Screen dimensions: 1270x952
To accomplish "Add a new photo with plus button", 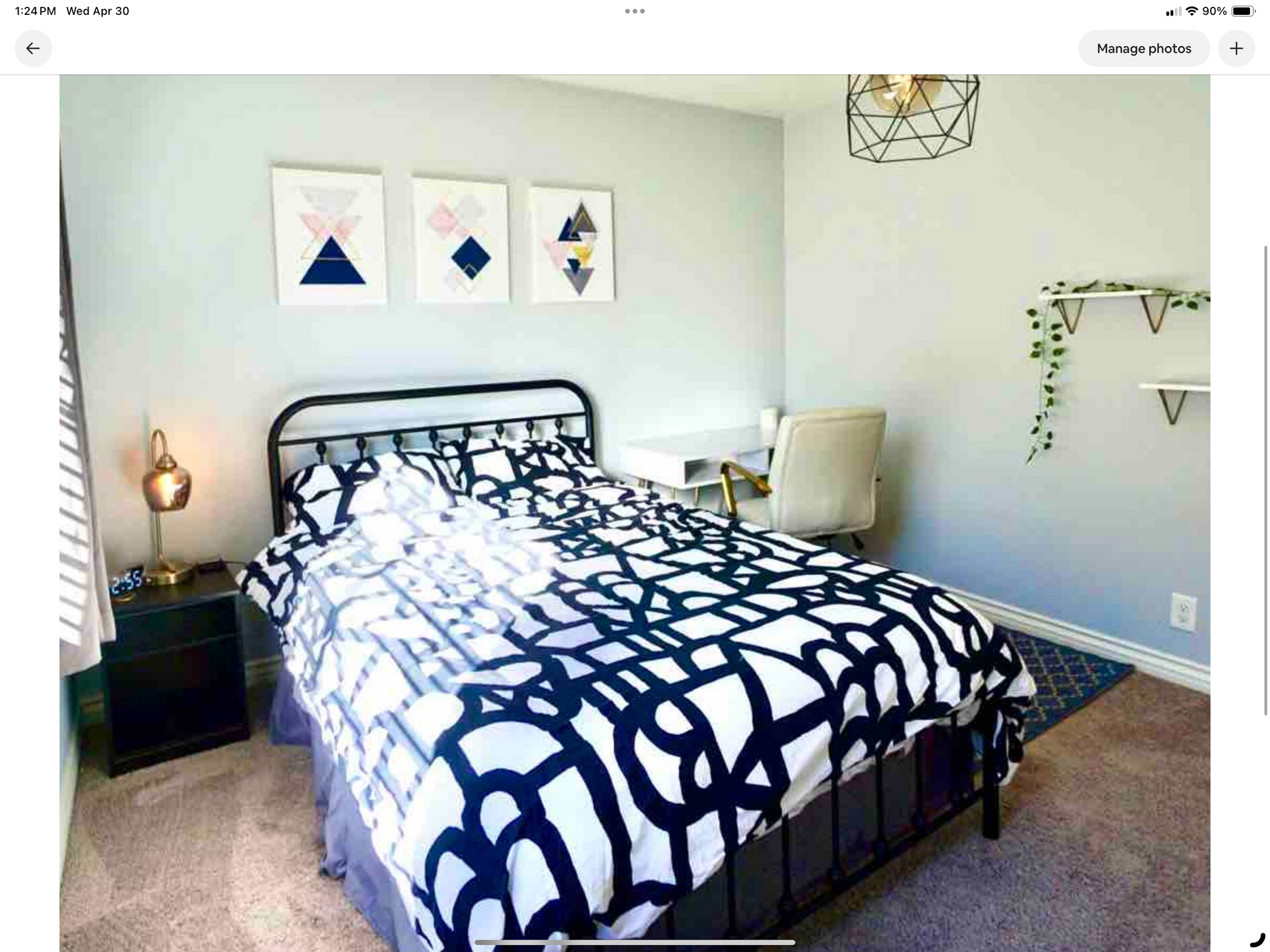I will (1236, 48).
